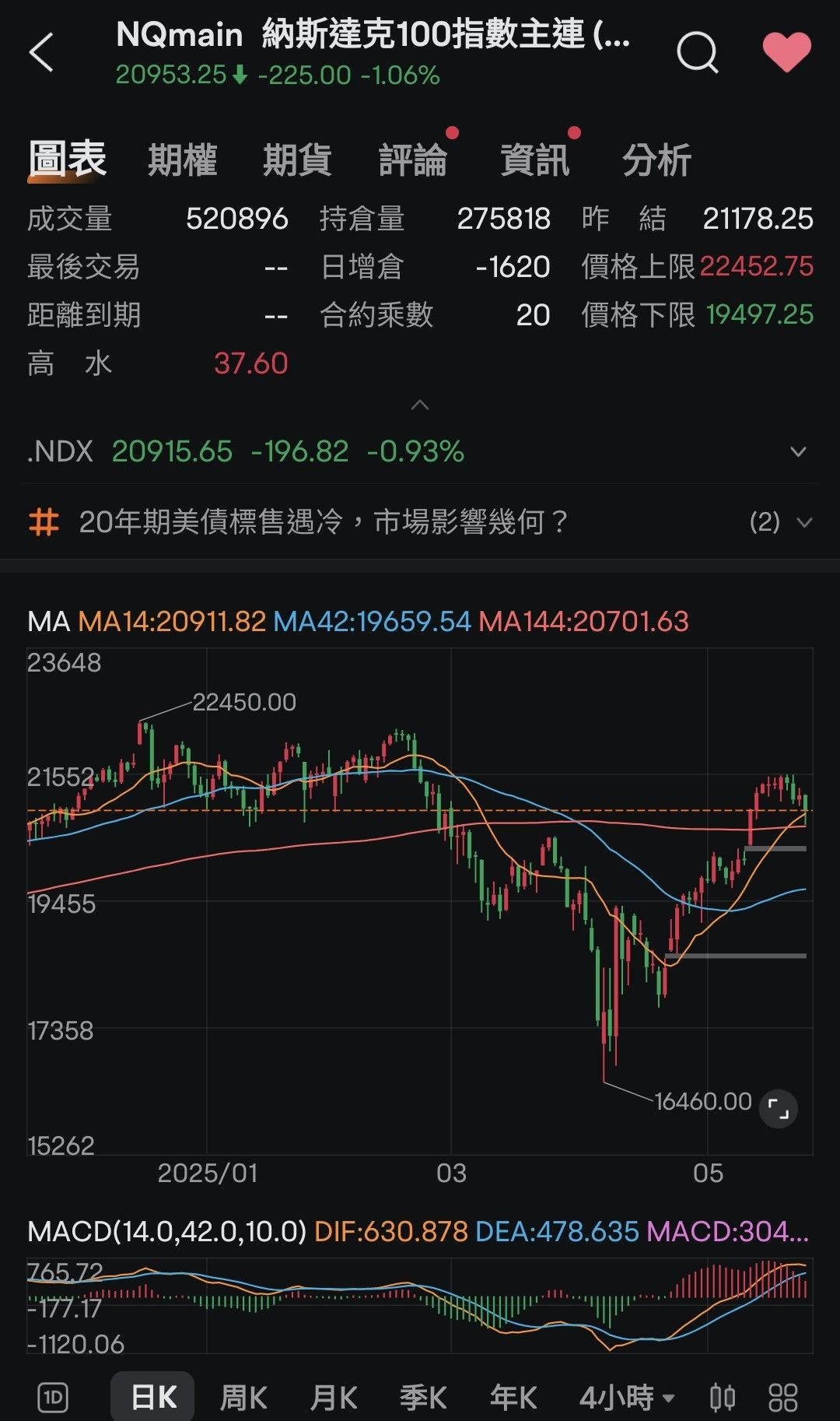The width and height of the screenshot is (840, 1421).
Task: Expand the .NDX index row
Action: click(797, 451)
